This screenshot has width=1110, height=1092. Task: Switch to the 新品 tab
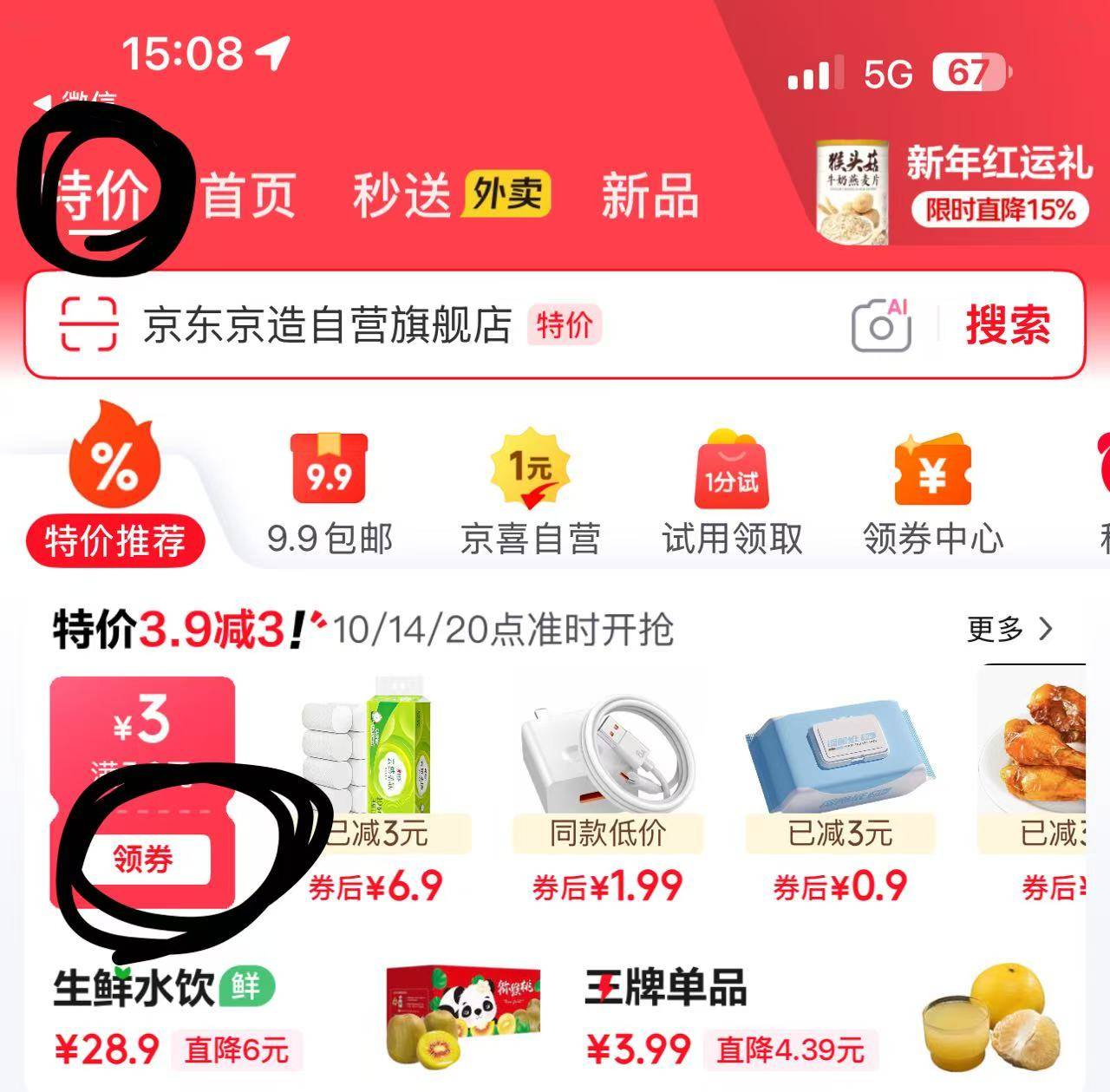(x=650, y=195)
